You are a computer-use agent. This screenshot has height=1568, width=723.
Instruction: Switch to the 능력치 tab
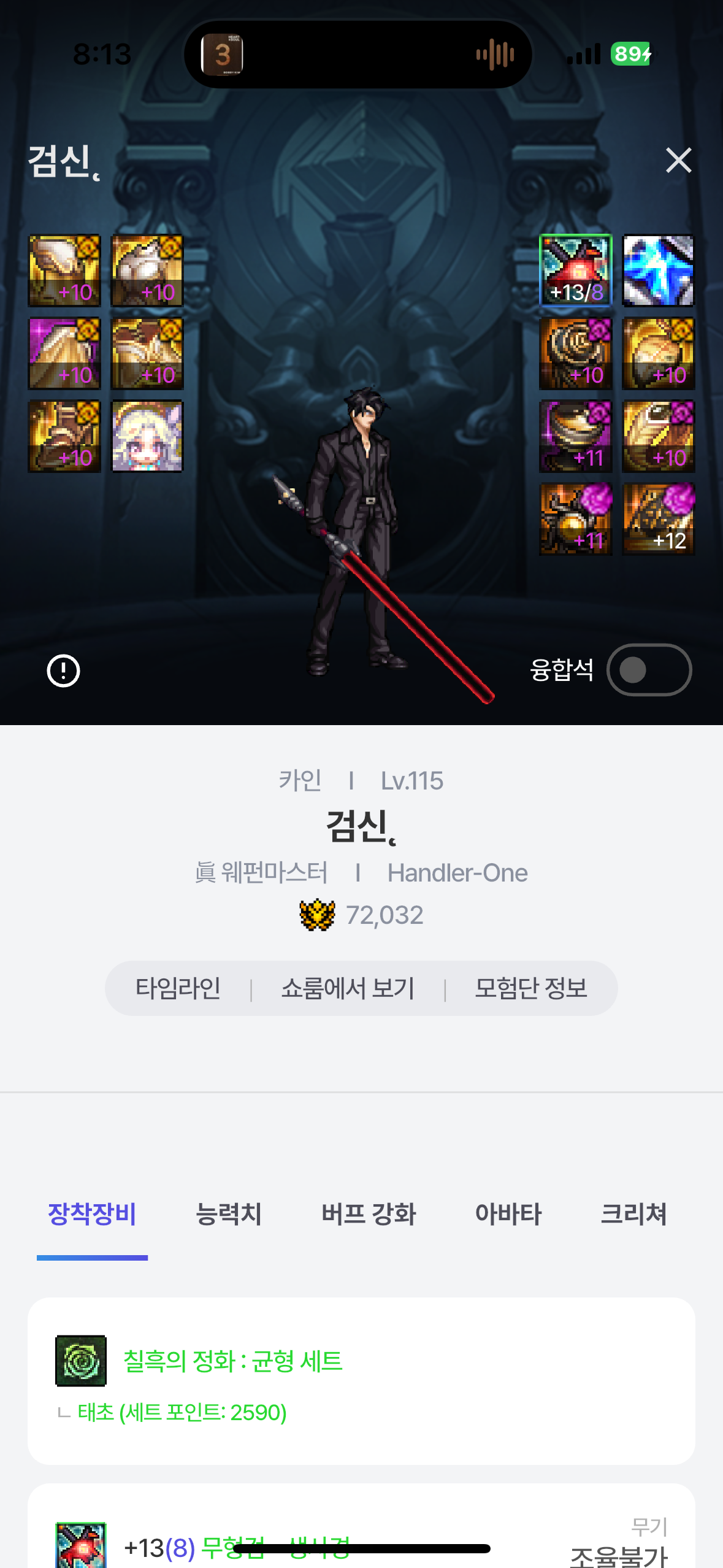[228, 1214]
